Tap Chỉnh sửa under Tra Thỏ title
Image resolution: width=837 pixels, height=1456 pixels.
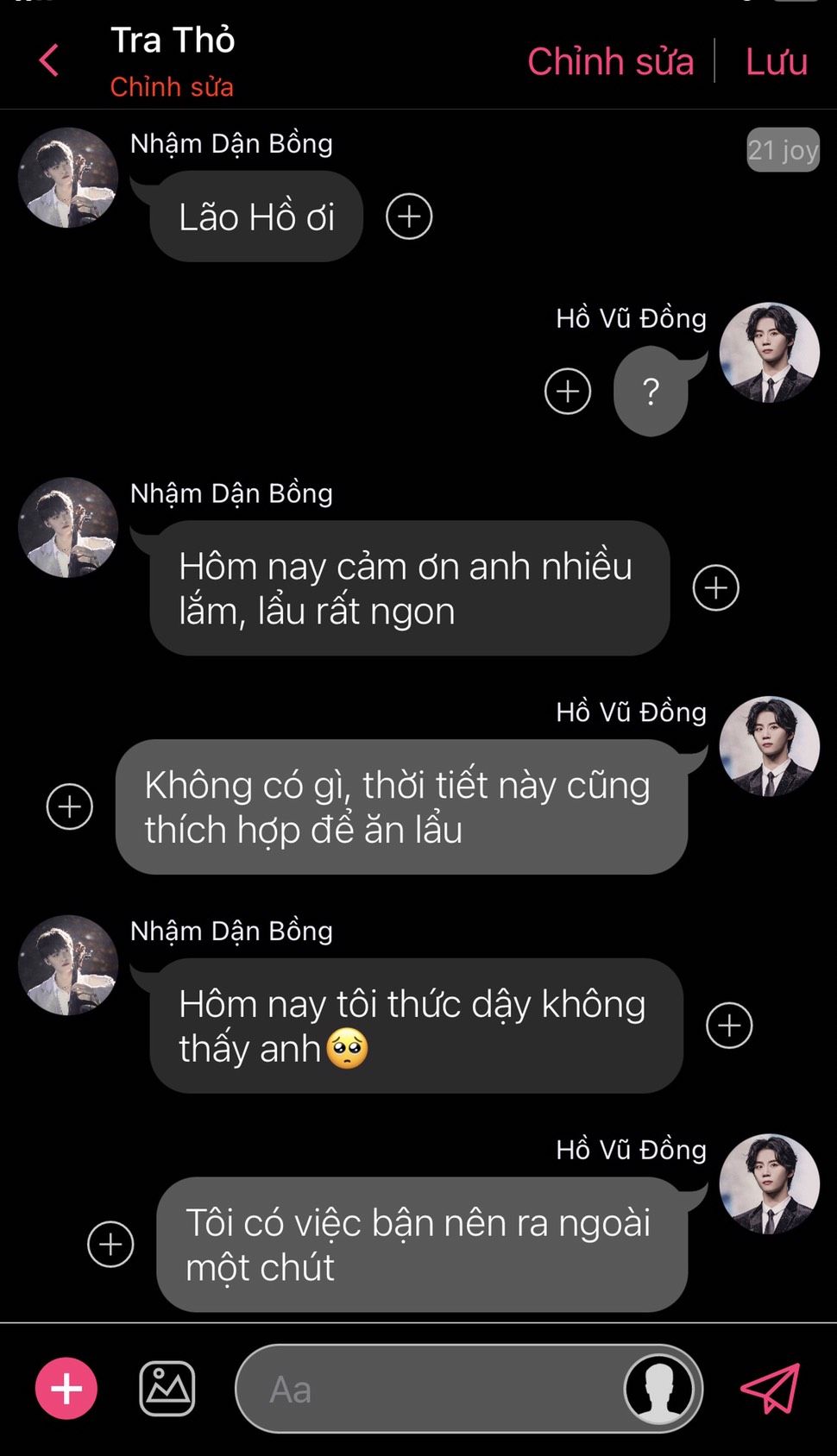tap(172, 87)
